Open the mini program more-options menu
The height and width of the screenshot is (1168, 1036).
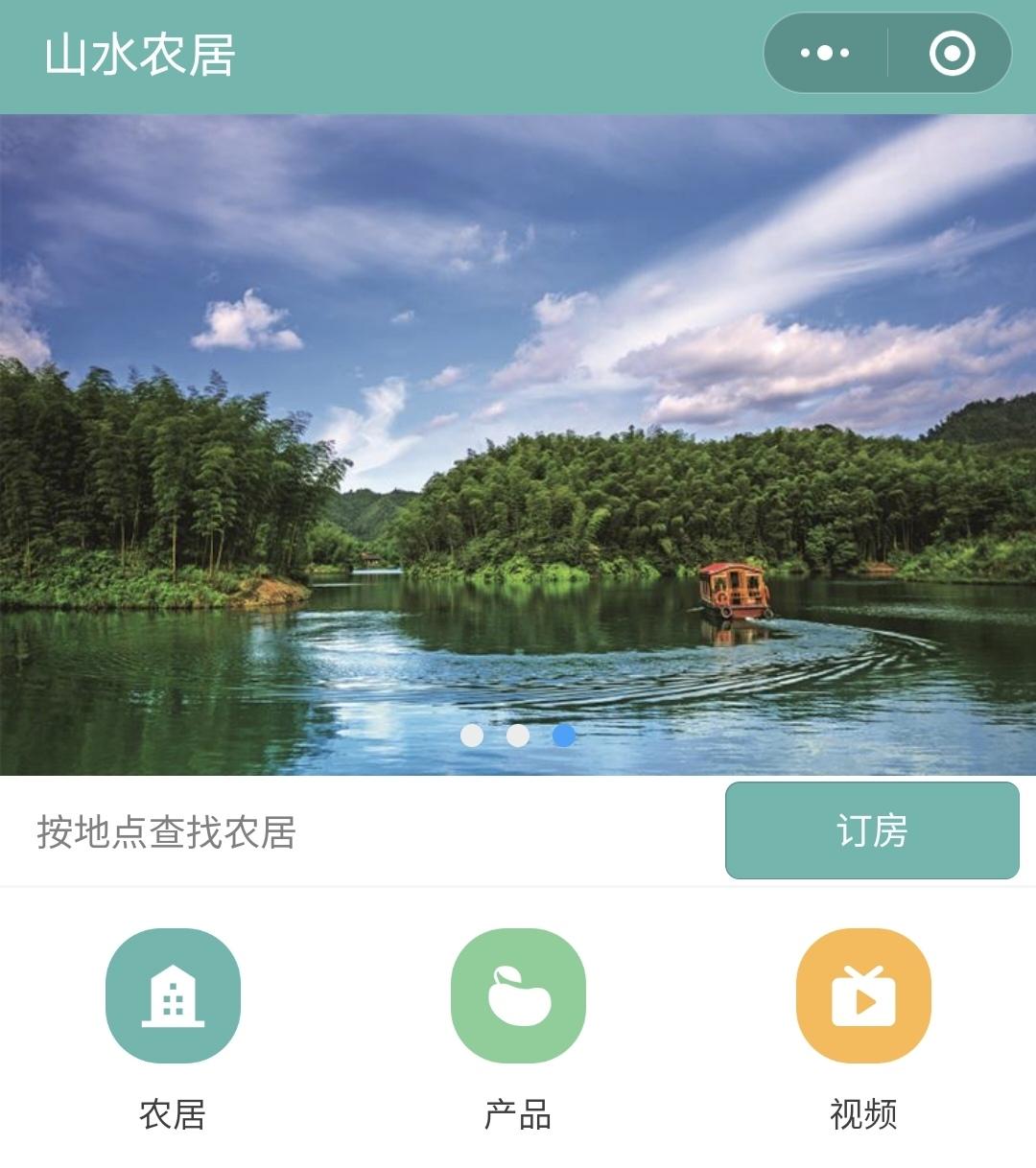click(825, 54)
